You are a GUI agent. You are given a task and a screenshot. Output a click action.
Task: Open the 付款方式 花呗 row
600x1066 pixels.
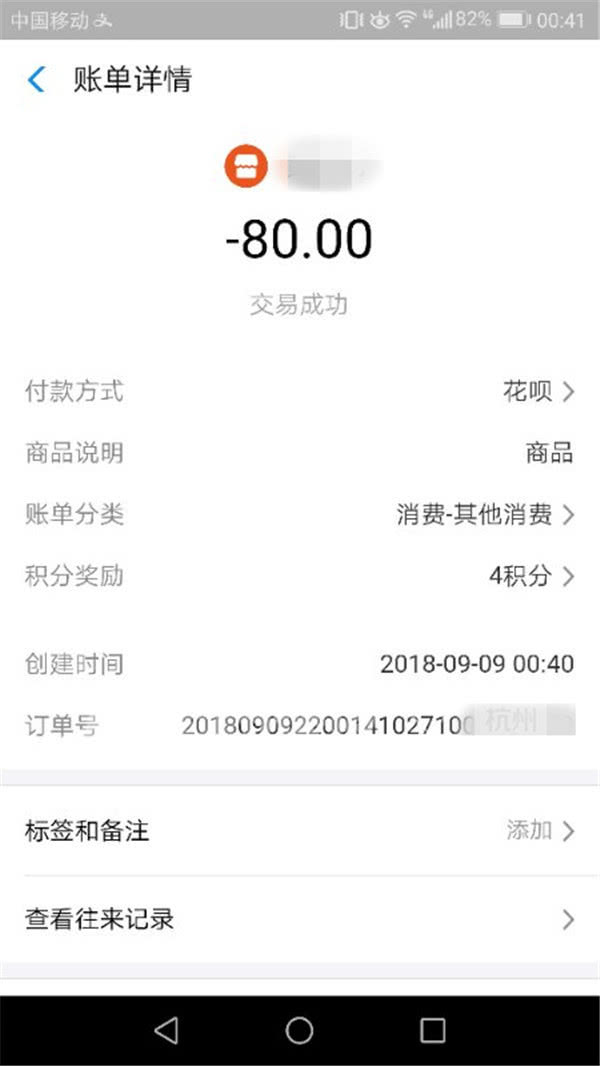pos(538,391)
